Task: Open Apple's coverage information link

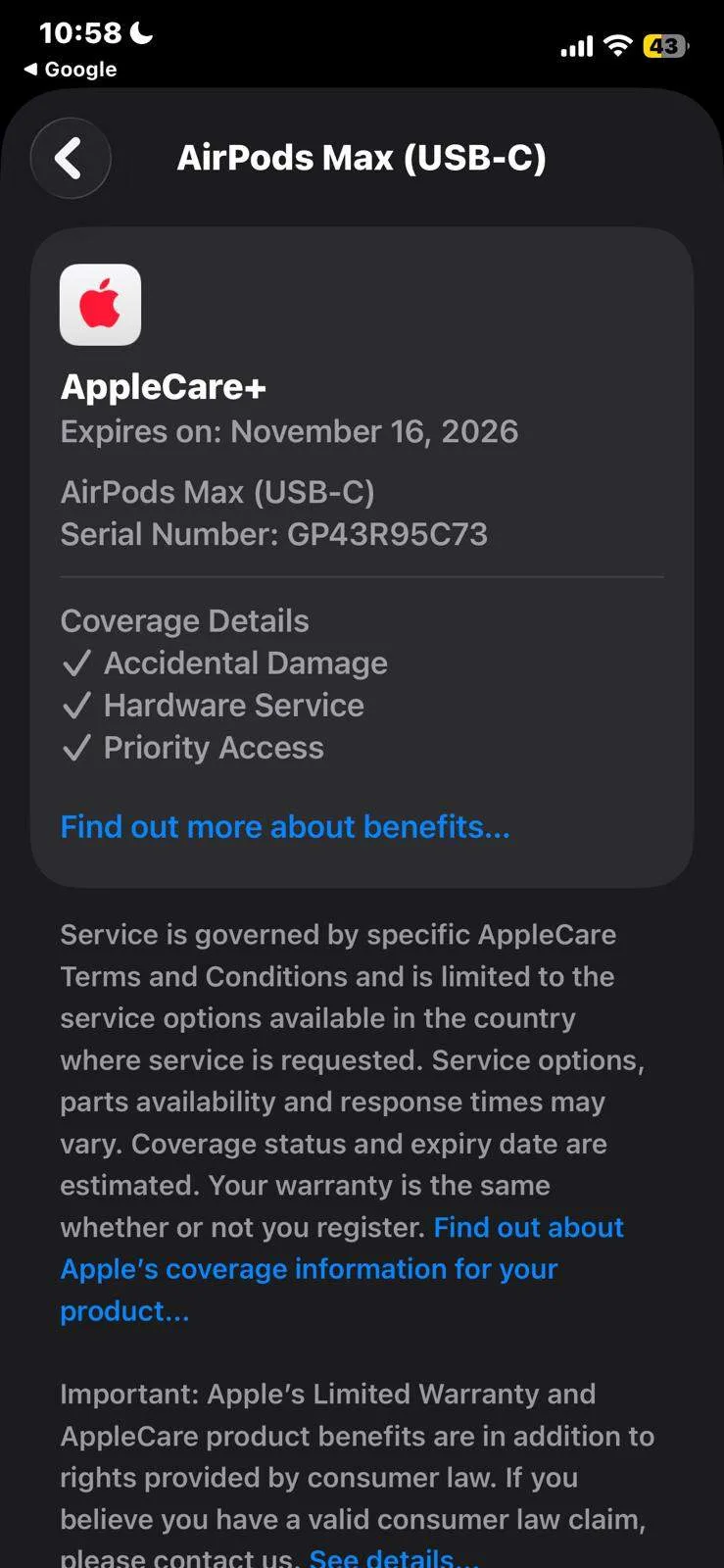Action: click(x=308, y=1269)
